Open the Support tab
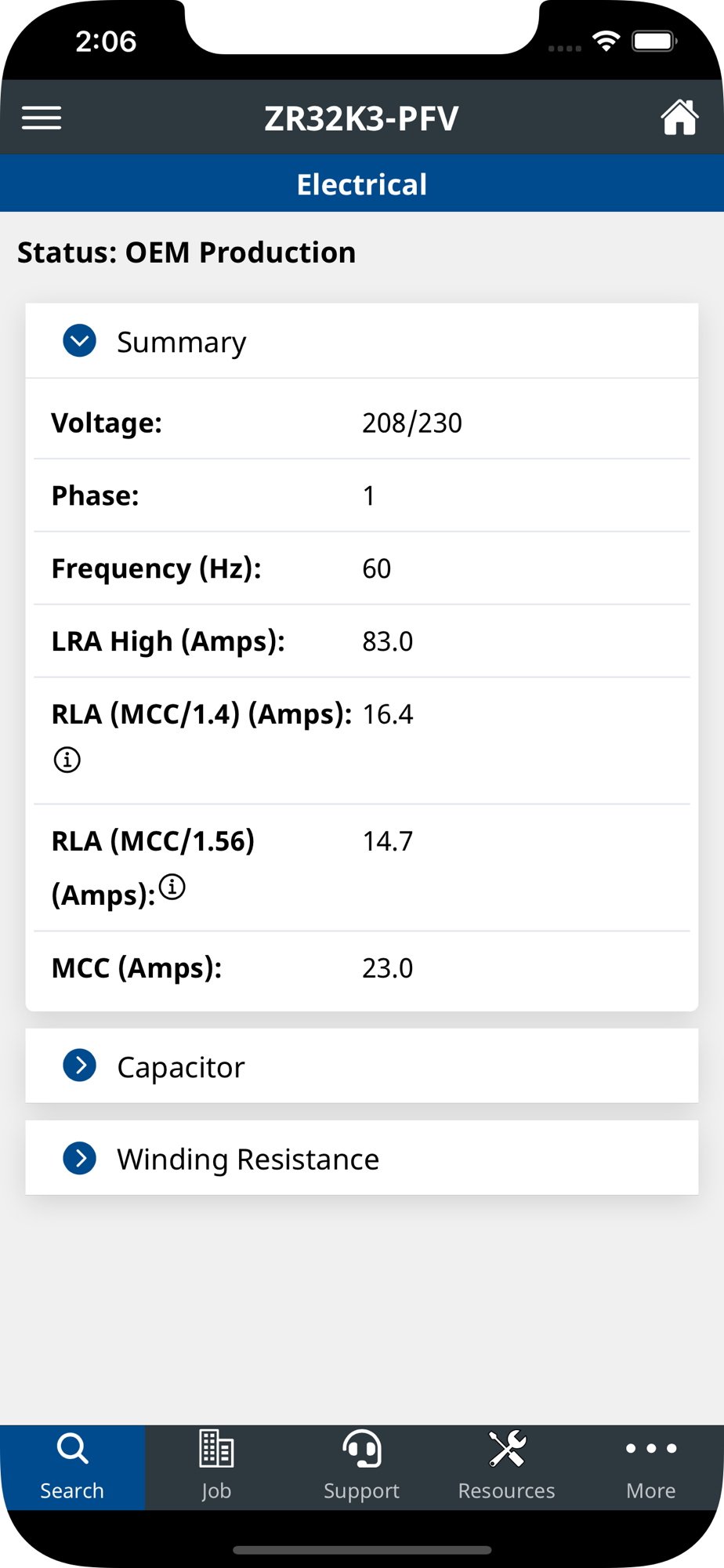 click(x=361, y=1467)
